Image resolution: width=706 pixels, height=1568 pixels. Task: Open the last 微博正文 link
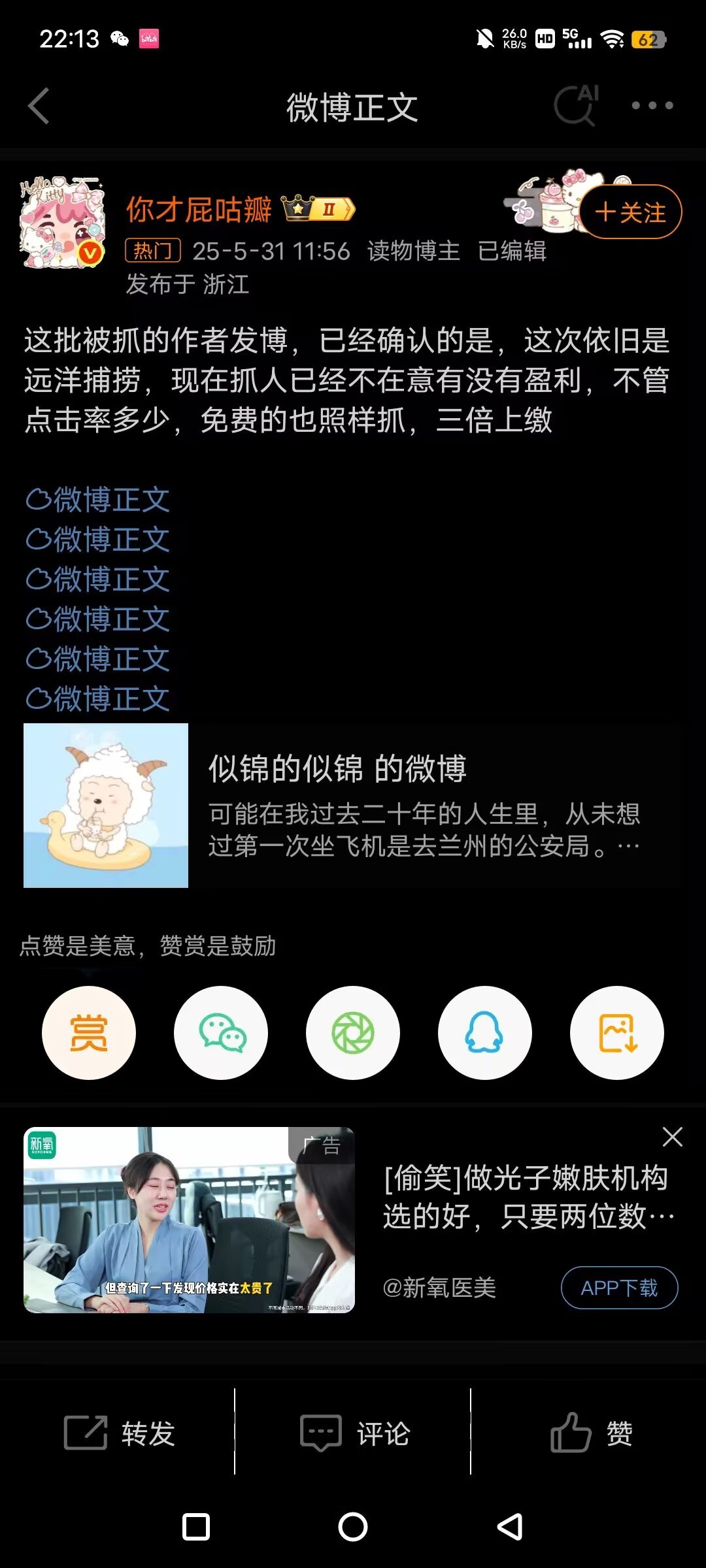(x=98, y=699)
